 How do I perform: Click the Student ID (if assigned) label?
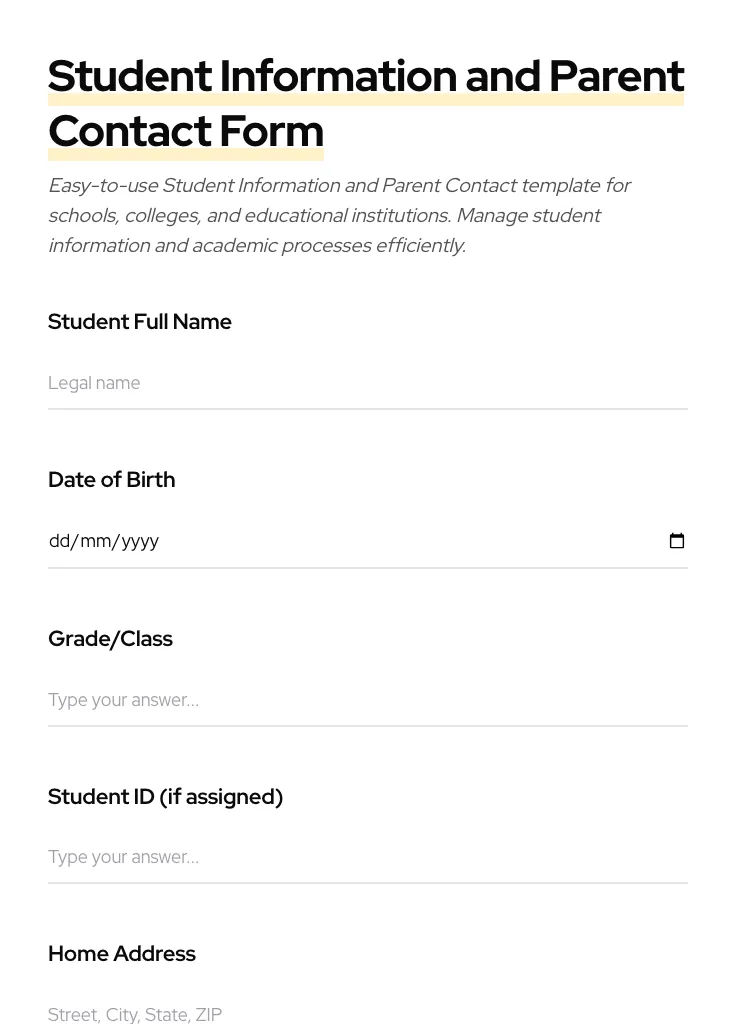[x=165, y=796]
